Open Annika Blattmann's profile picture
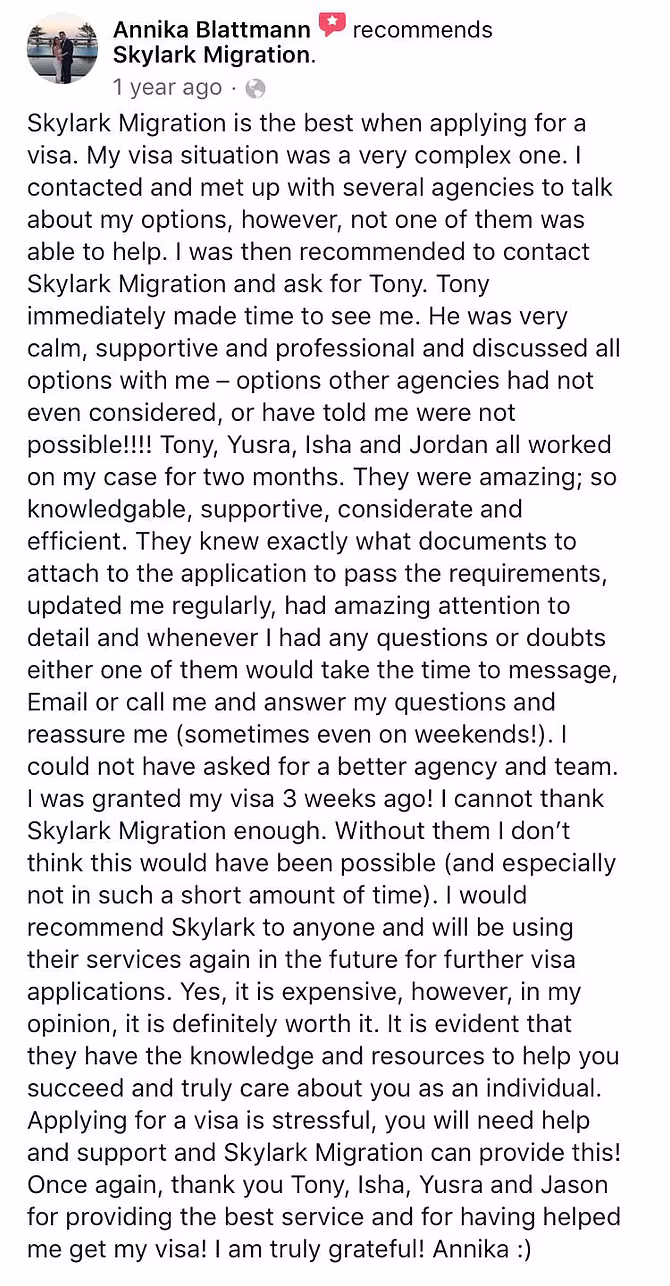 pyautogui.click(x=62, y=47)
